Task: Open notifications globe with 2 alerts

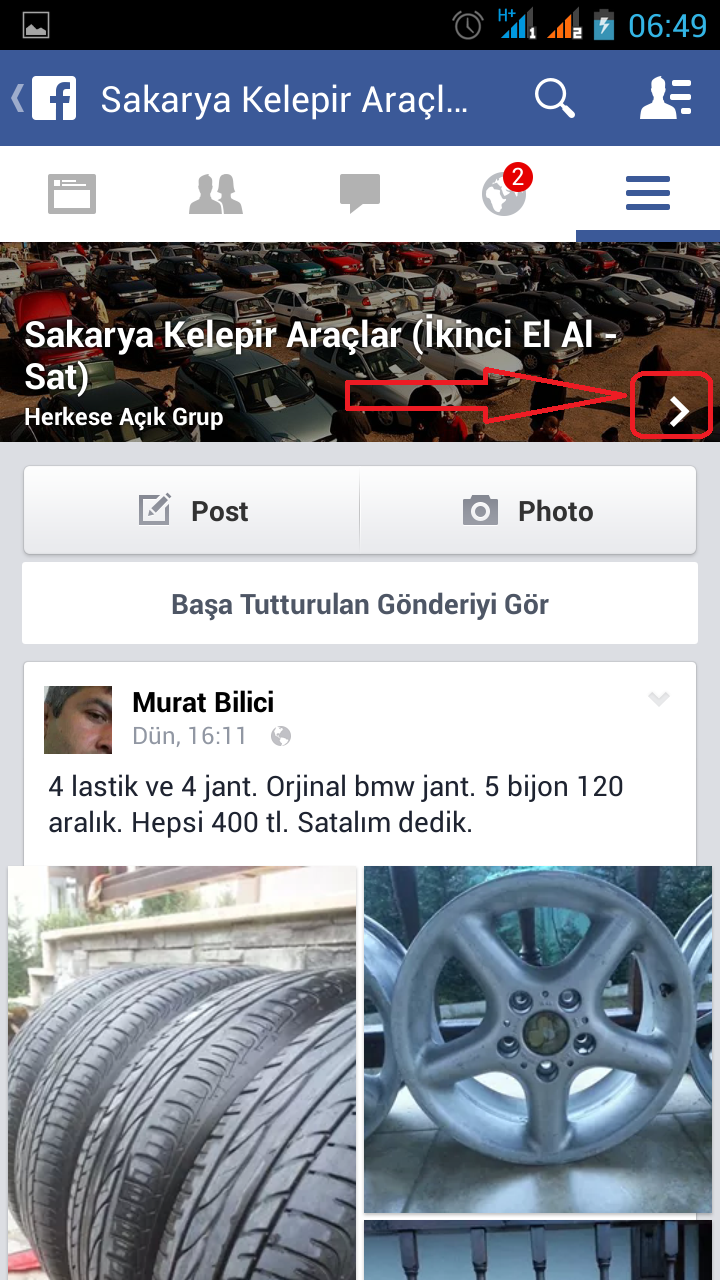Action: coord(504,194)
